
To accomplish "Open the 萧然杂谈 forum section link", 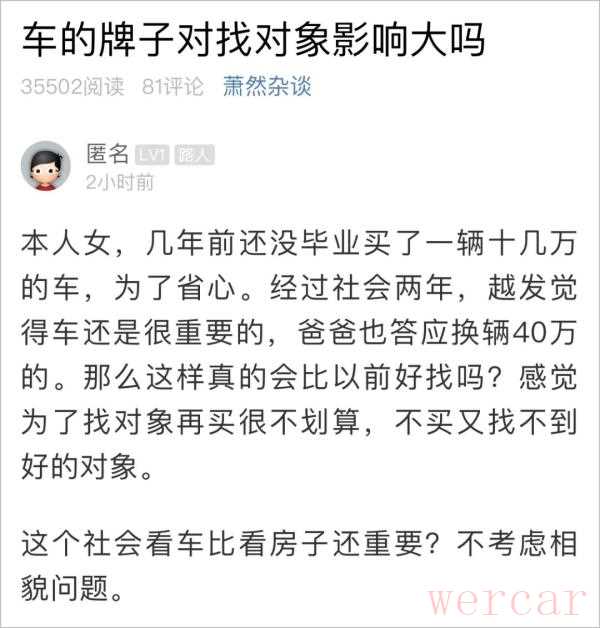I will click(x=267, y=86).
